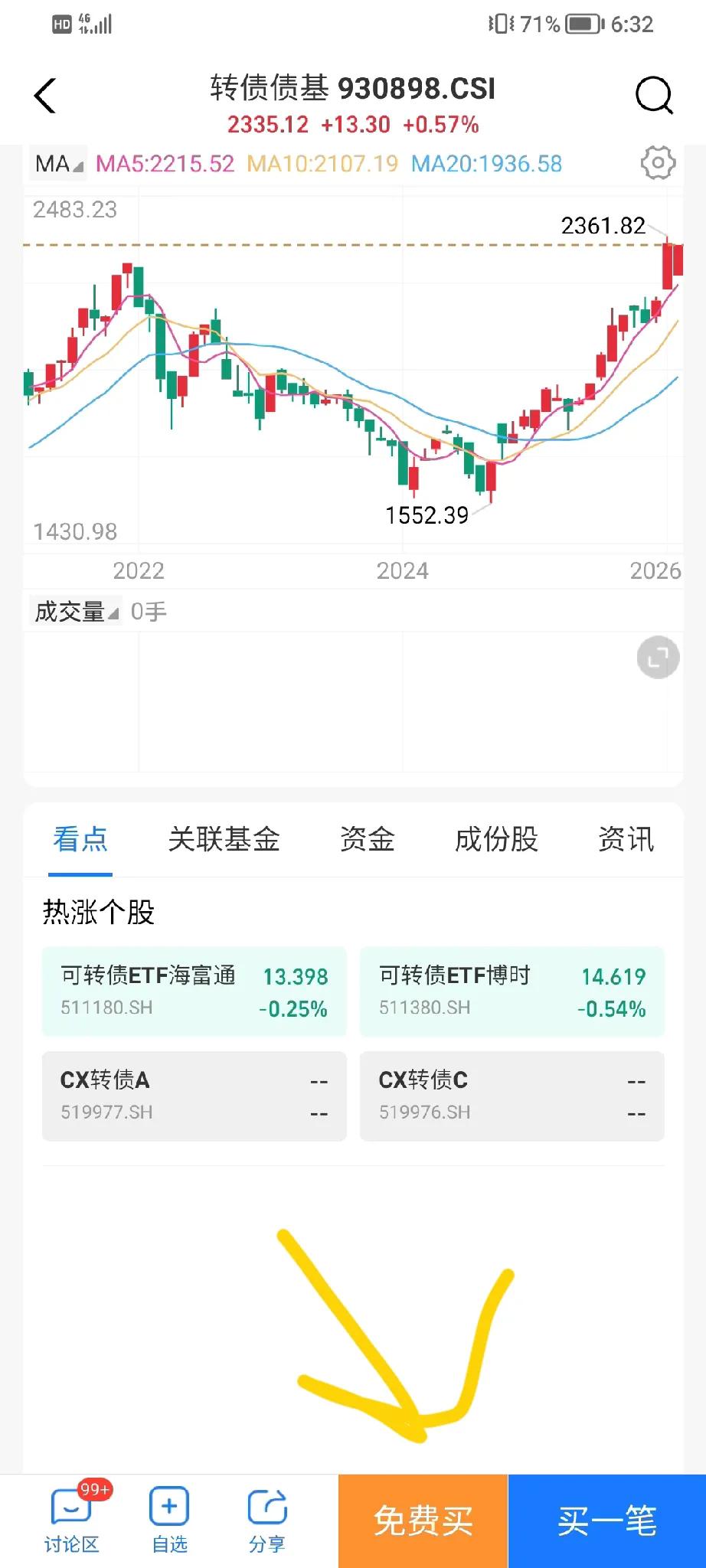The image size is (706, 1568).
Task: Add this index to 自选 watchlist
Action: pos(169,1521)
